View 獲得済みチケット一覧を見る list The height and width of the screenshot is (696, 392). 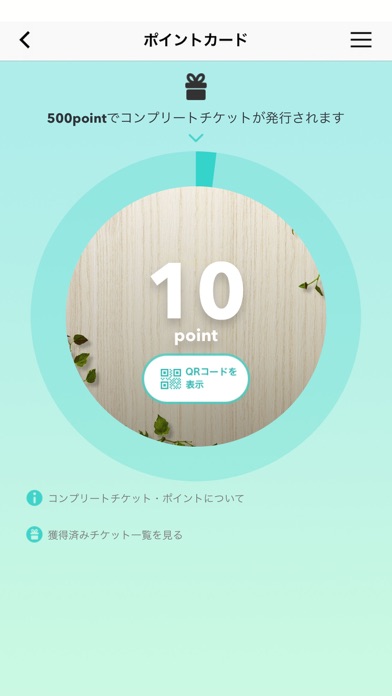pos(104,534)
